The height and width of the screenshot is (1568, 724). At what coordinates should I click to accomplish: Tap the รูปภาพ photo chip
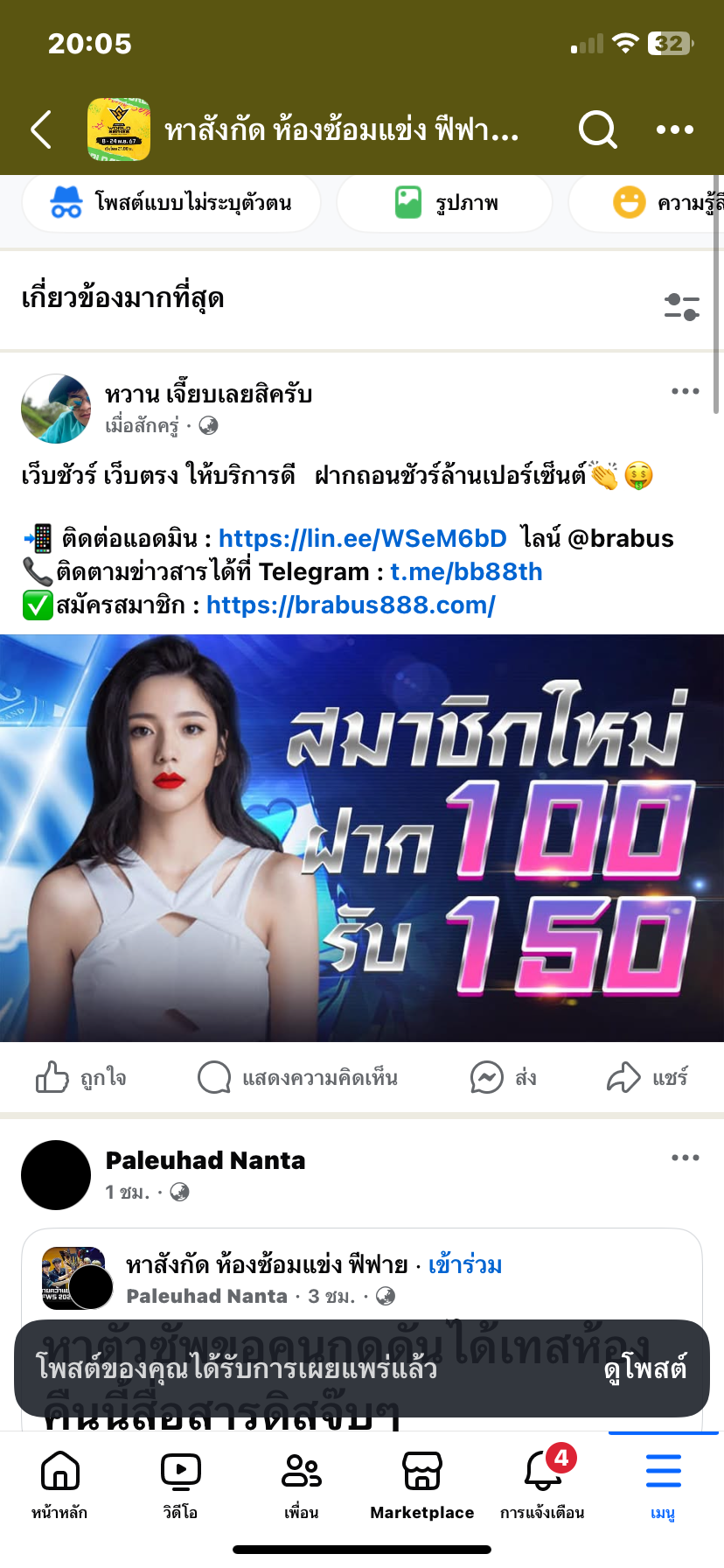tap(445, 203)
